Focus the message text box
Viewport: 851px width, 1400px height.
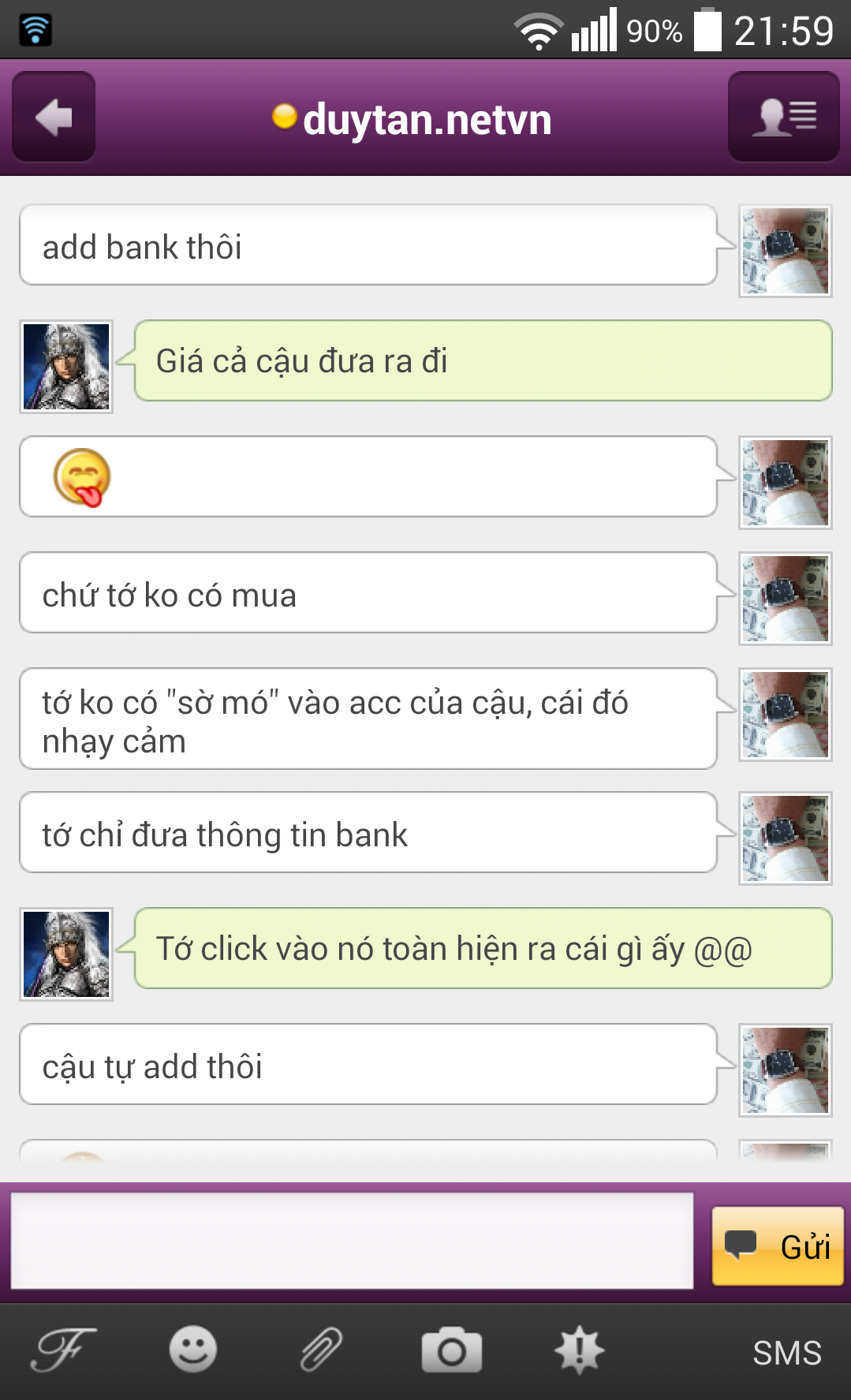click(352, 1241)
